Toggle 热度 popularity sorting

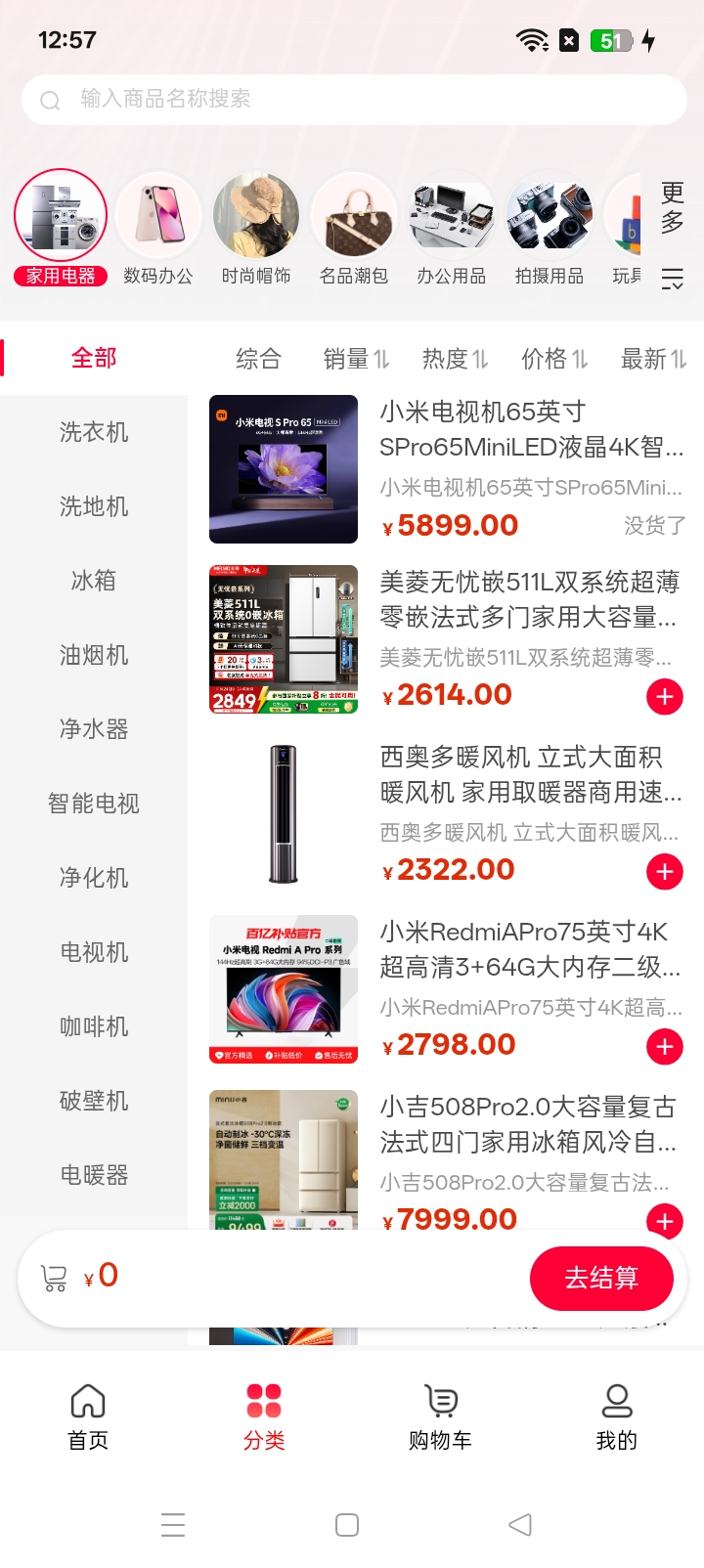pos(453,358)
